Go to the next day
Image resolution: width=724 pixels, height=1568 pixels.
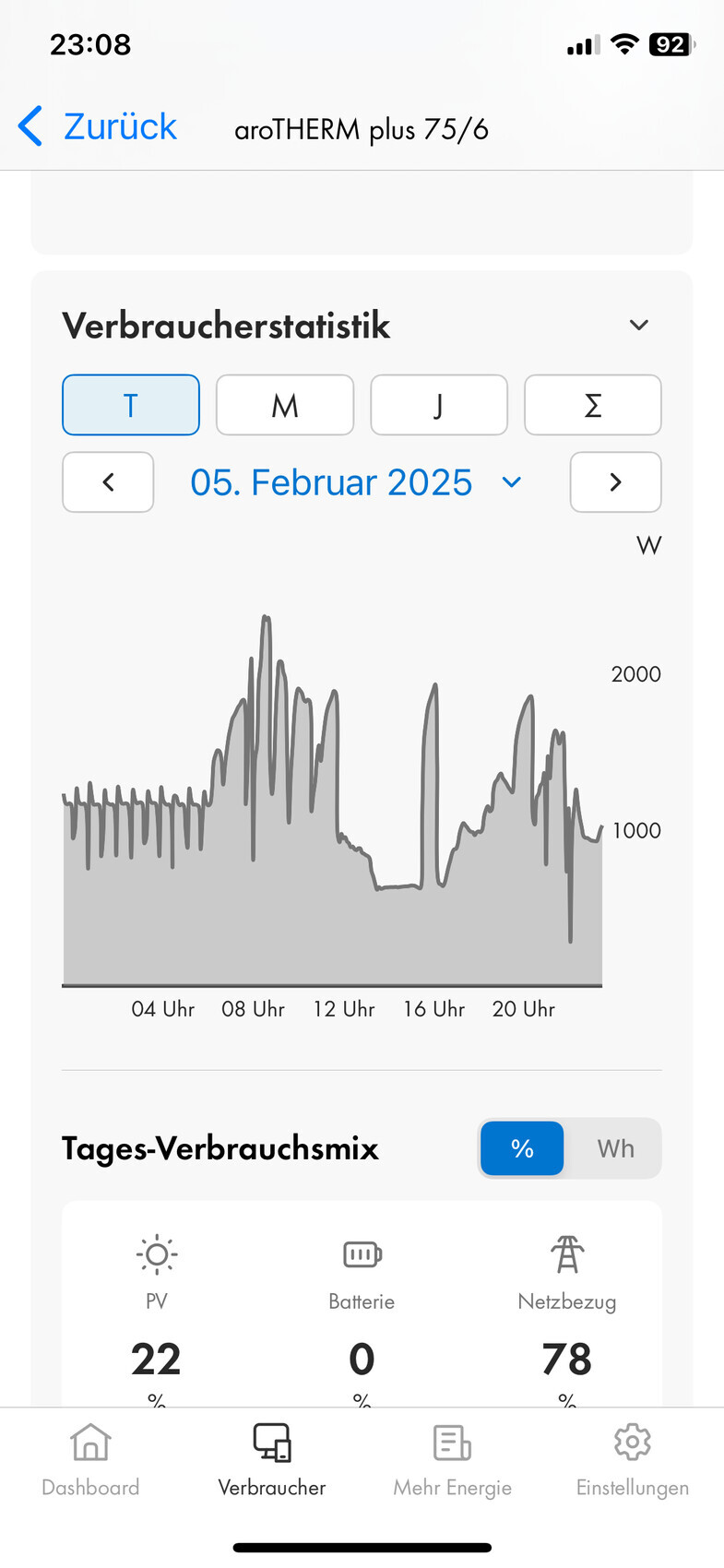(615, 481)
